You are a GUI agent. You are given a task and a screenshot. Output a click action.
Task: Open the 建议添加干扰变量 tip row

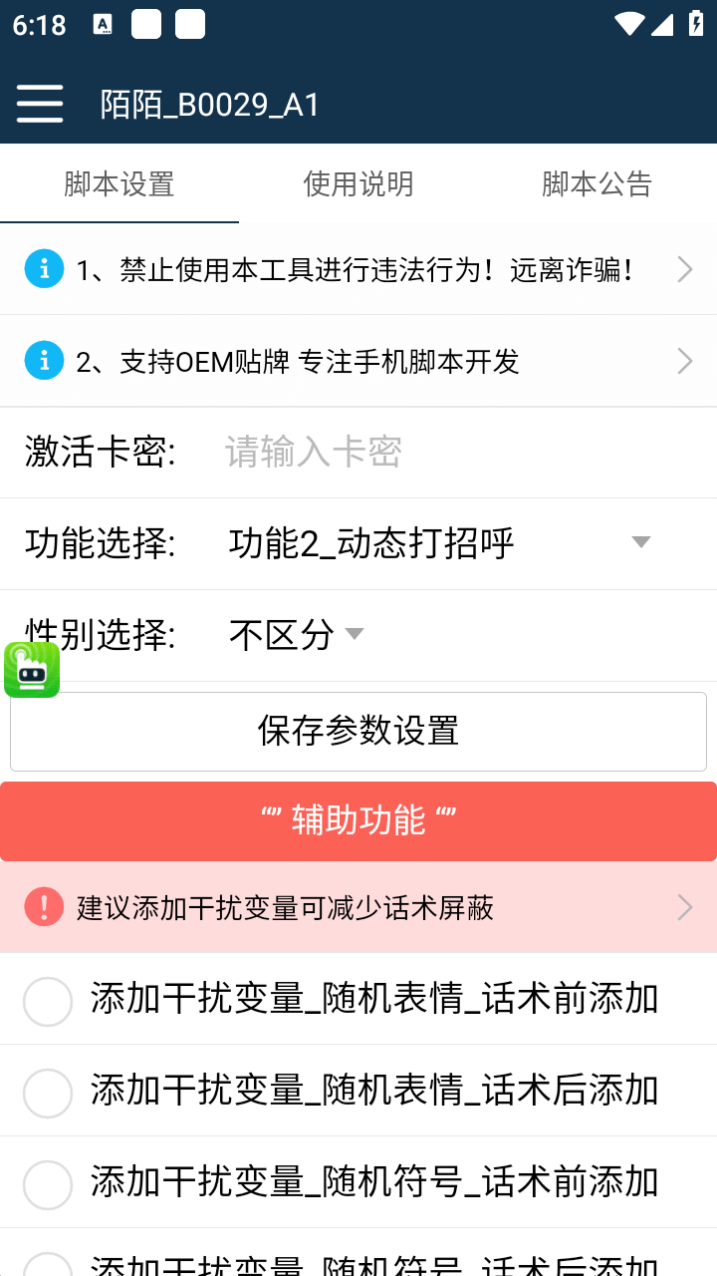click(x=358, y=907)
